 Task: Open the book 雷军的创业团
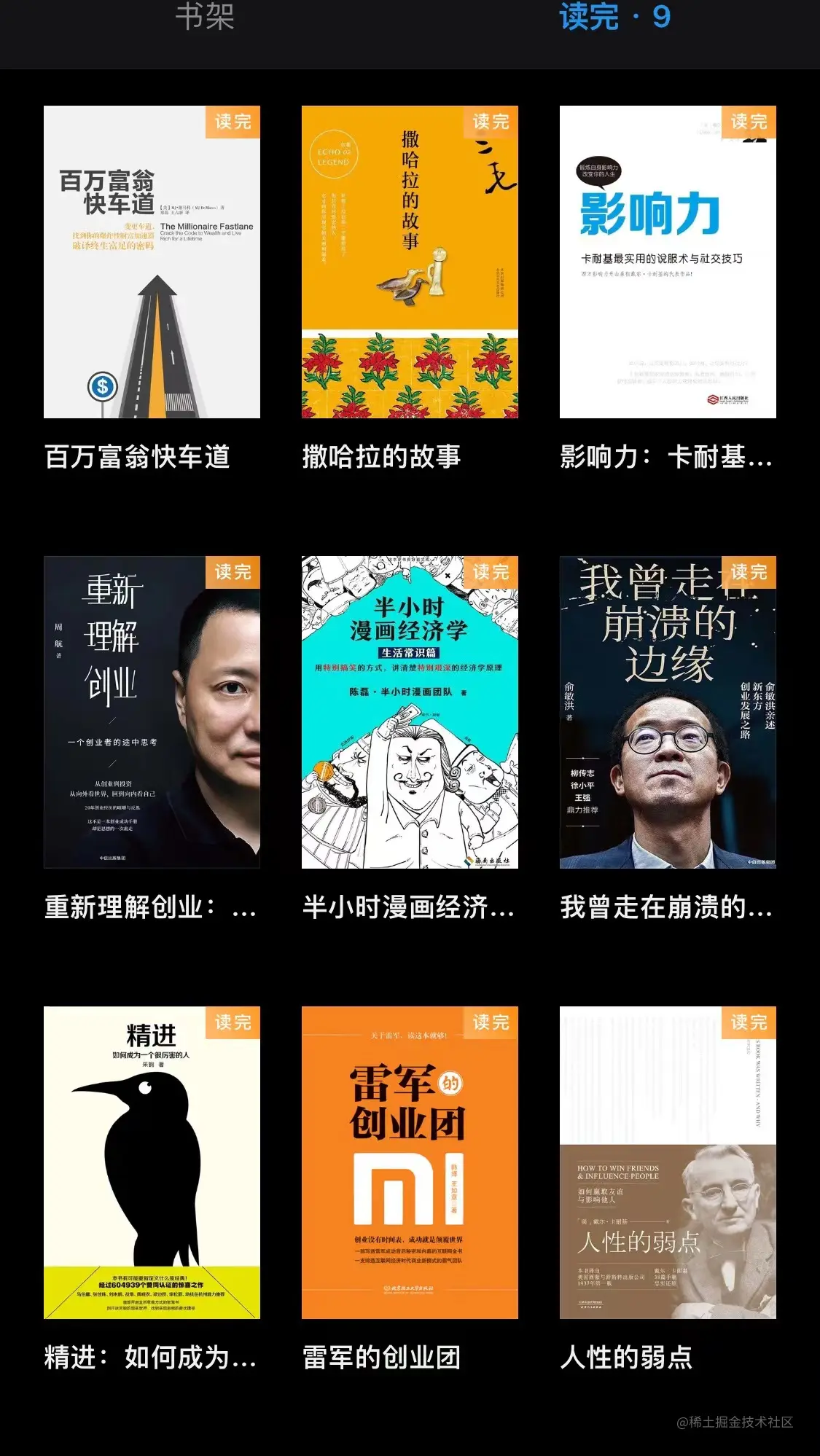[x=410, y=1163]
